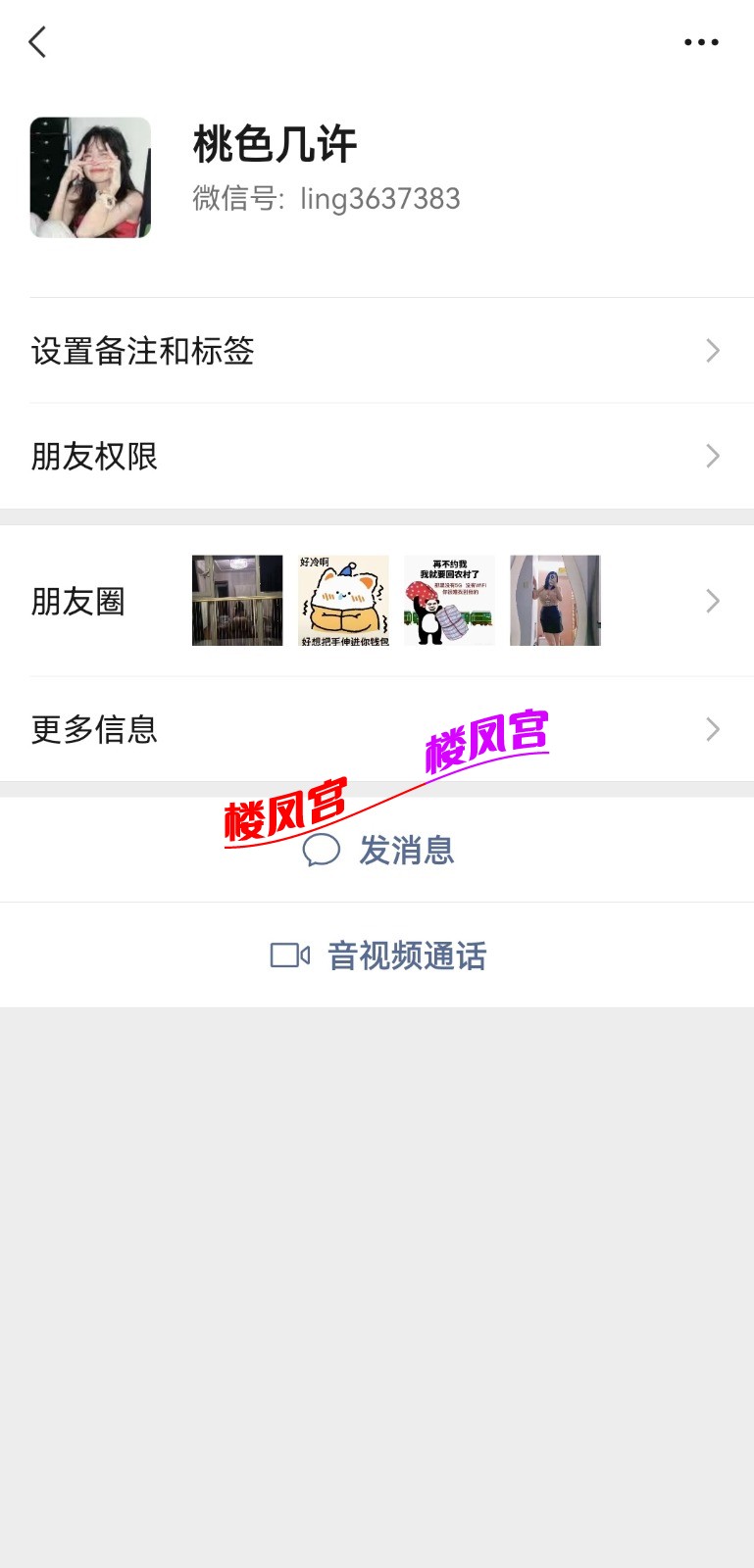Viewport: 754px width, 1568px height.
Task: Tap 发消息 to send a message
Action: 405,851
